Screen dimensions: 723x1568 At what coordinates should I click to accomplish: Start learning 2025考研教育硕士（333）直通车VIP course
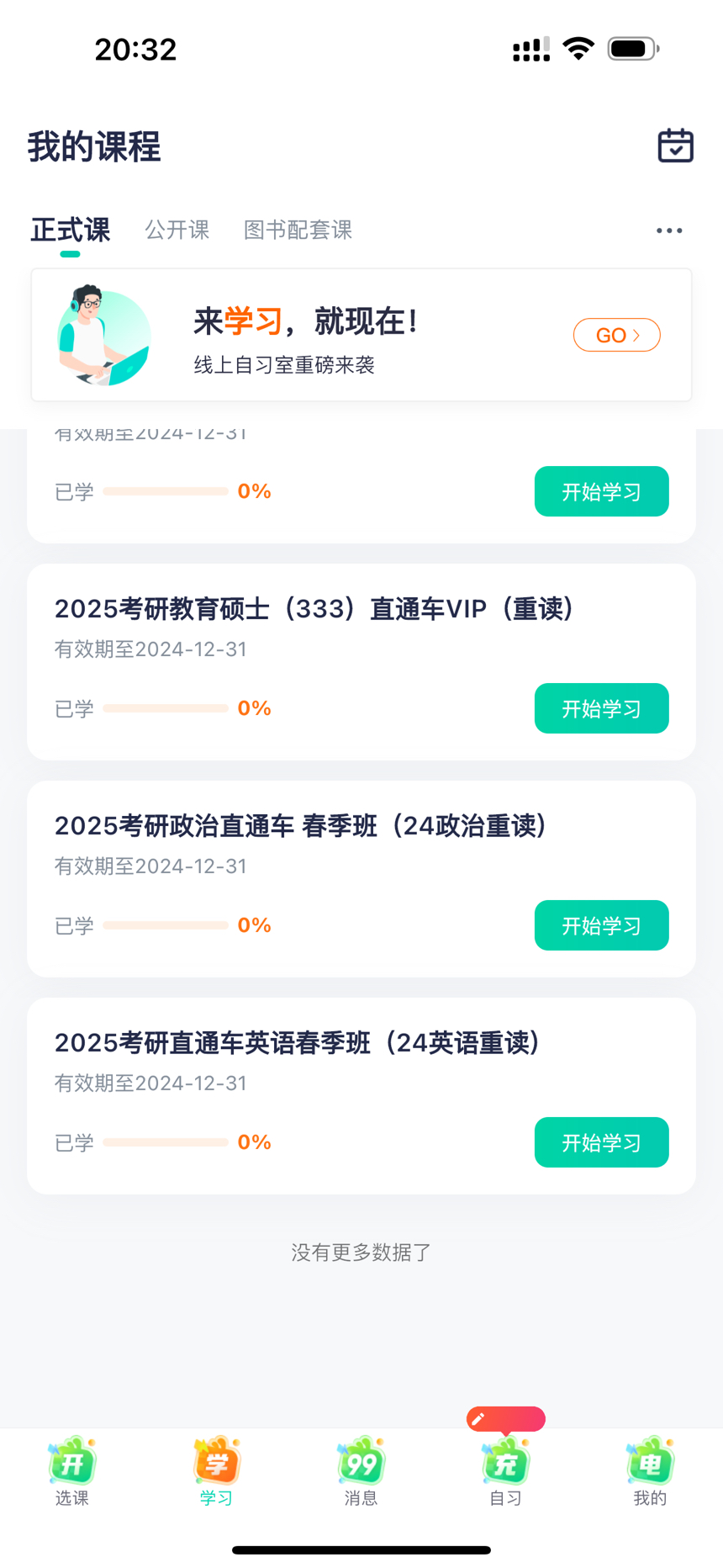coord(601,708)
